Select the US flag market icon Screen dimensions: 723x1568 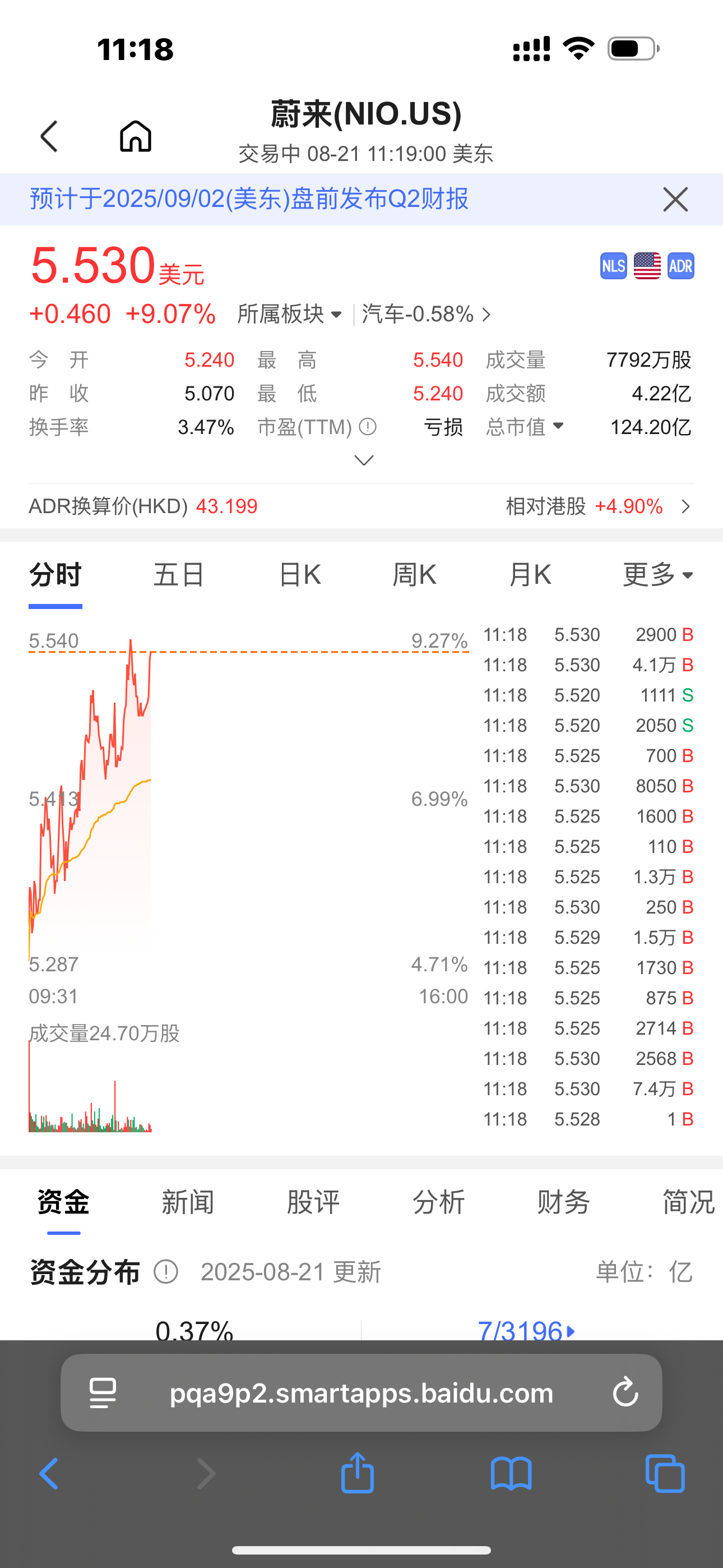click(646, 265)
